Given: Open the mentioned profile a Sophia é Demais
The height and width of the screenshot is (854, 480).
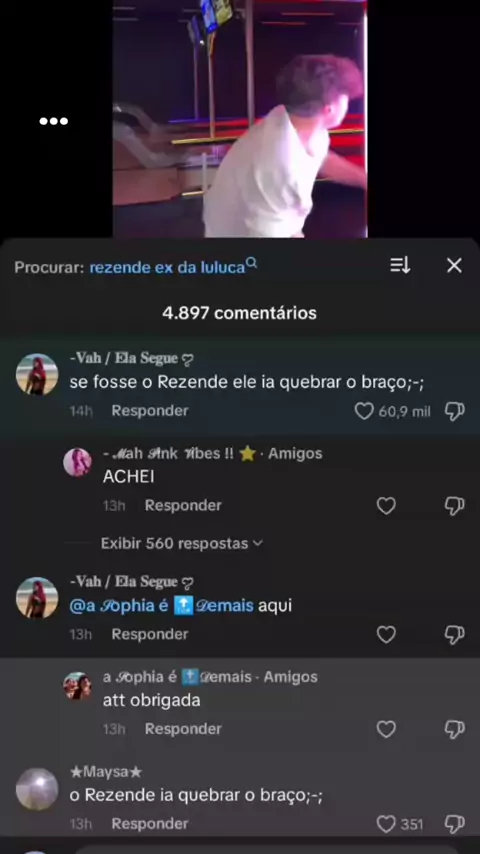Looking at the screenshot, I should coord(161,606).
